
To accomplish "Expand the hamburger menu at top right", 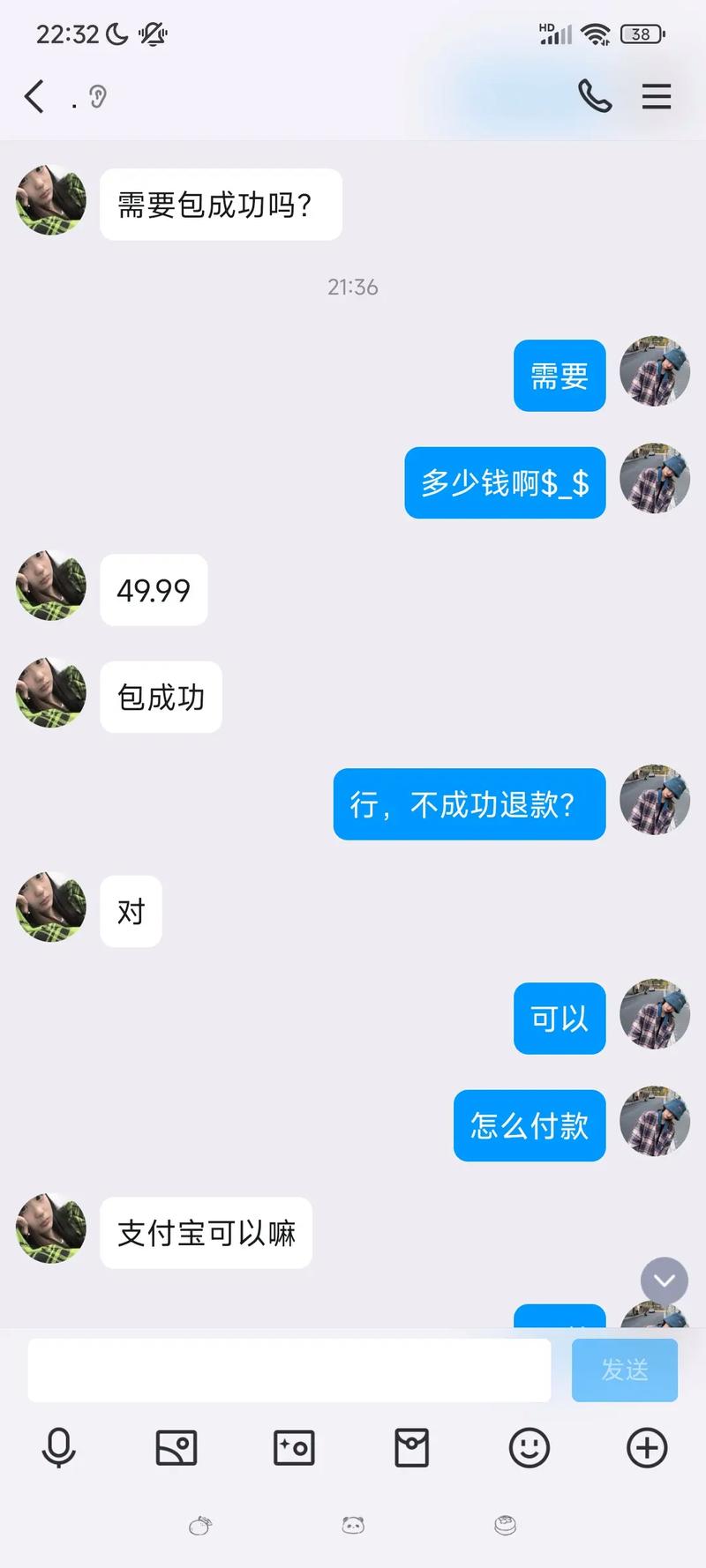I will click(657, 97).
